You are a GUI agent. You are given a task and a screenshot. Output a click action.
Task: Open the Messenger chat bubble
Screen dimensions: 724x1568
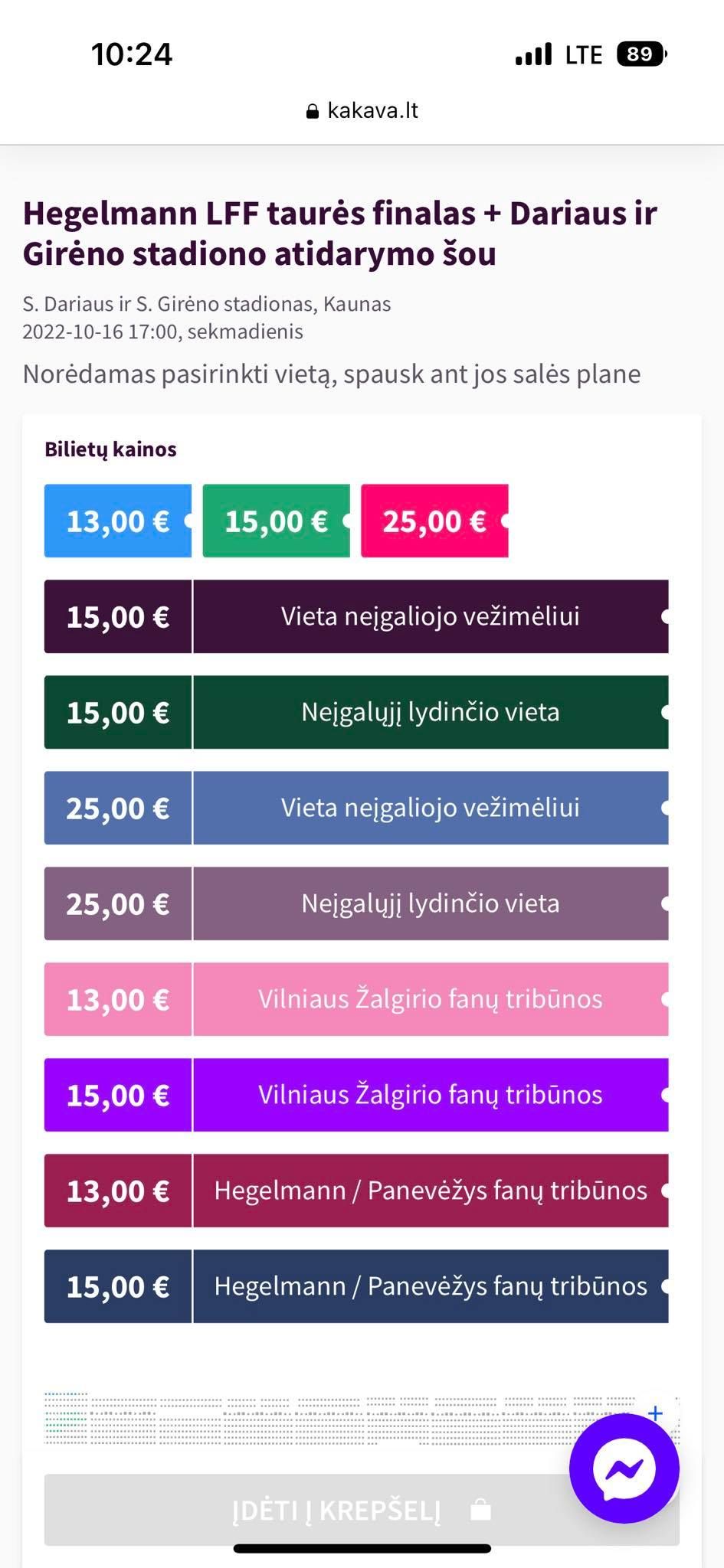click(x=624, y=1468)
